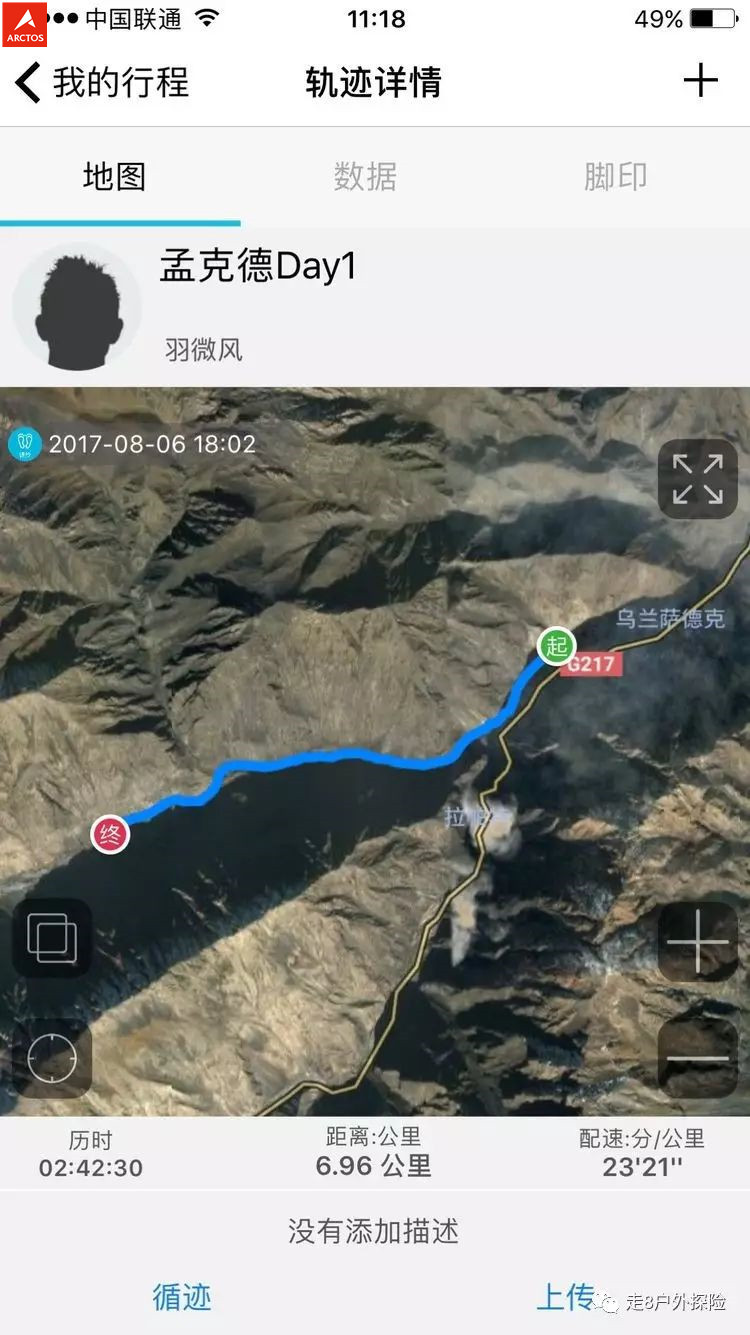Viewport: 750px width, 1335px height.
Task: Tap the plus icon to add new content
Action: [701, 81]
